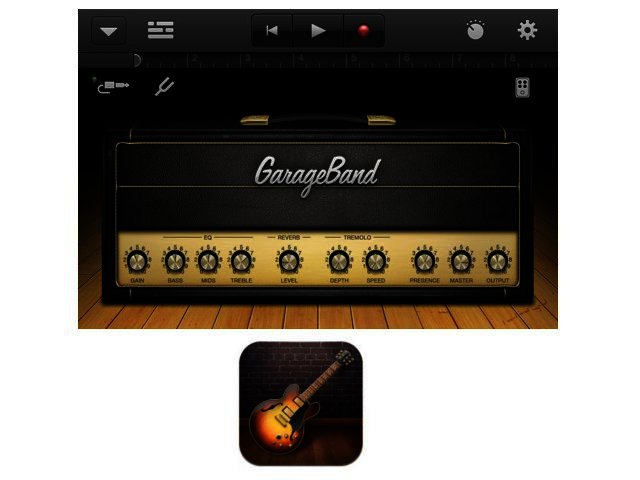Open the instrument browser dropdown arrow

click(x=109, y=31)
